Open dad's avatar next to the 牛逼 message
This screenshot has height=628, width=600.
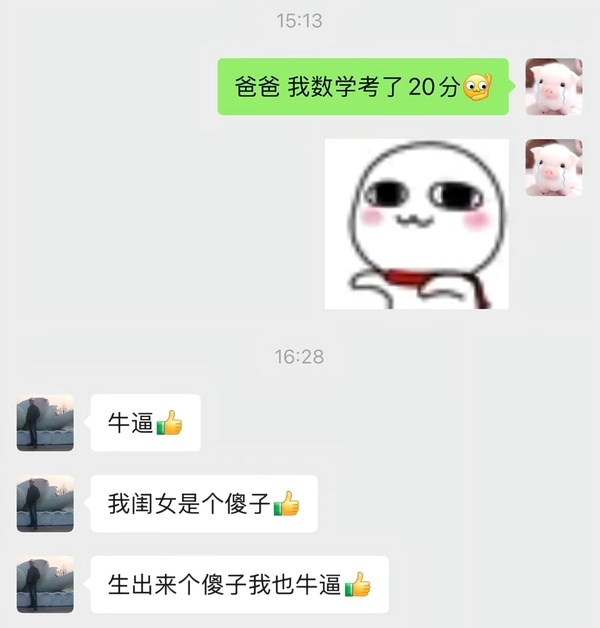click(x=45, y=422)
